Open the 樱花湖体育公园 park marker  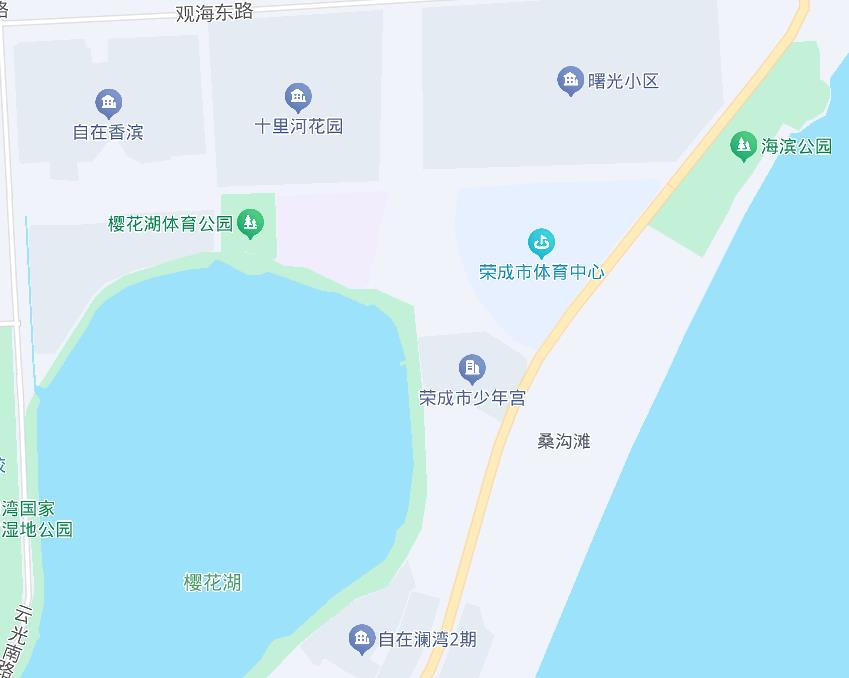click(250, 223)
